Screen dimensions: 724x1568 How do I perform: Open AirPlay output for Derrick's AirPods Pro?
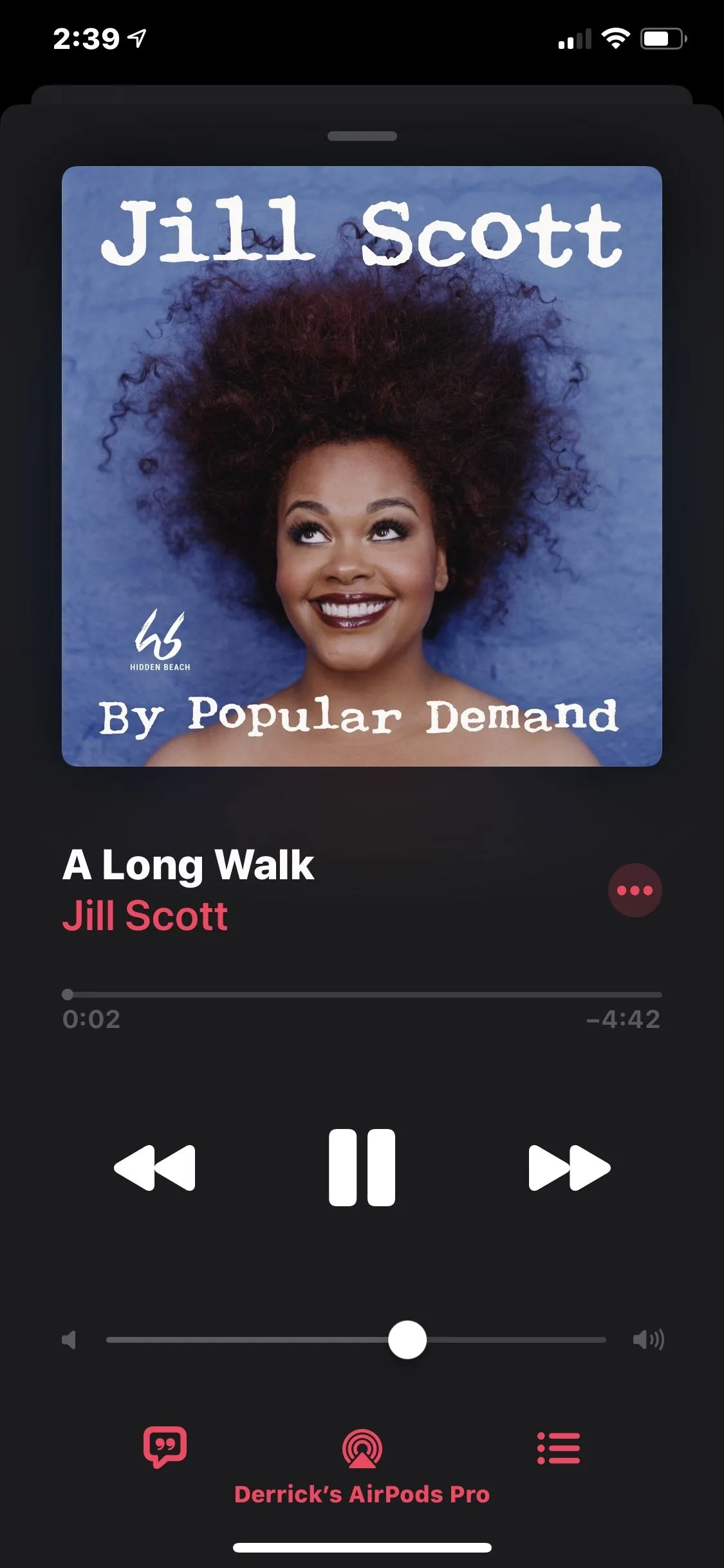click(362, 1450)
